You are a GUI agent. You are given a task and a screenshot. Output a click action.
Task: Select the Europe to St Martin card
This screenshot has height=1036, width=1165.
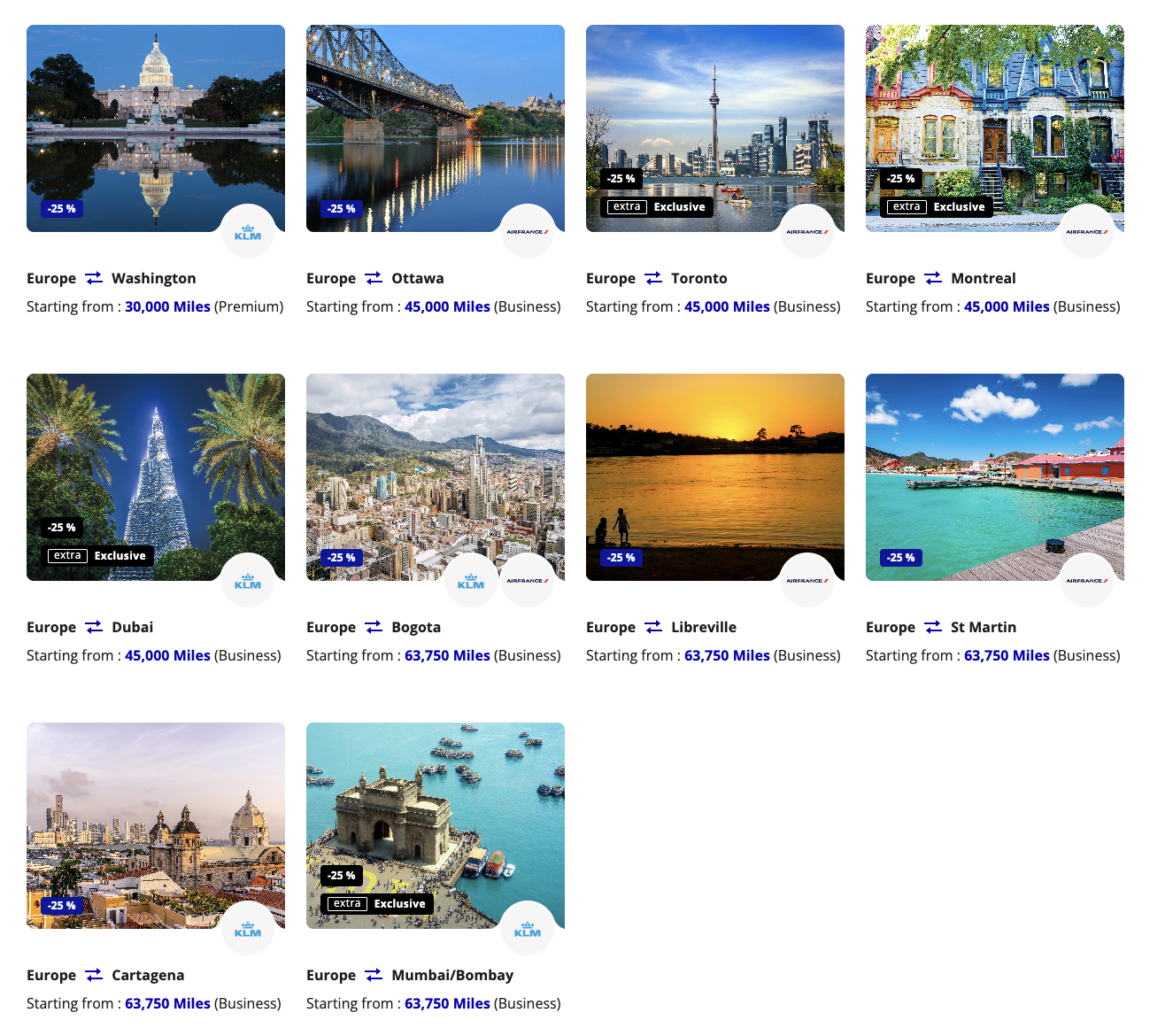(994, 477)
